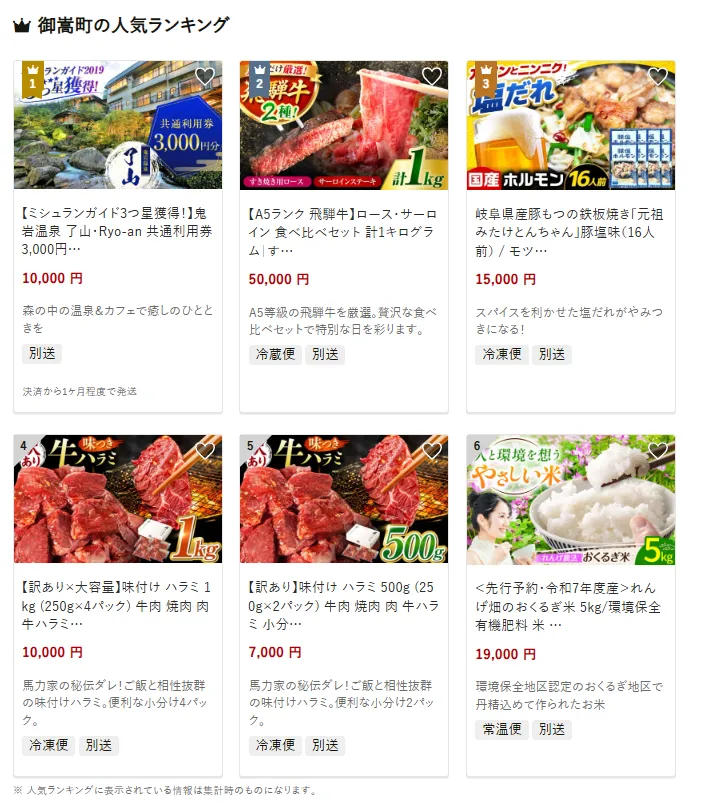Tap the heart on 味付け ハラミ 1kg
This screenshot has width=721, height=806.
(205, 451)
